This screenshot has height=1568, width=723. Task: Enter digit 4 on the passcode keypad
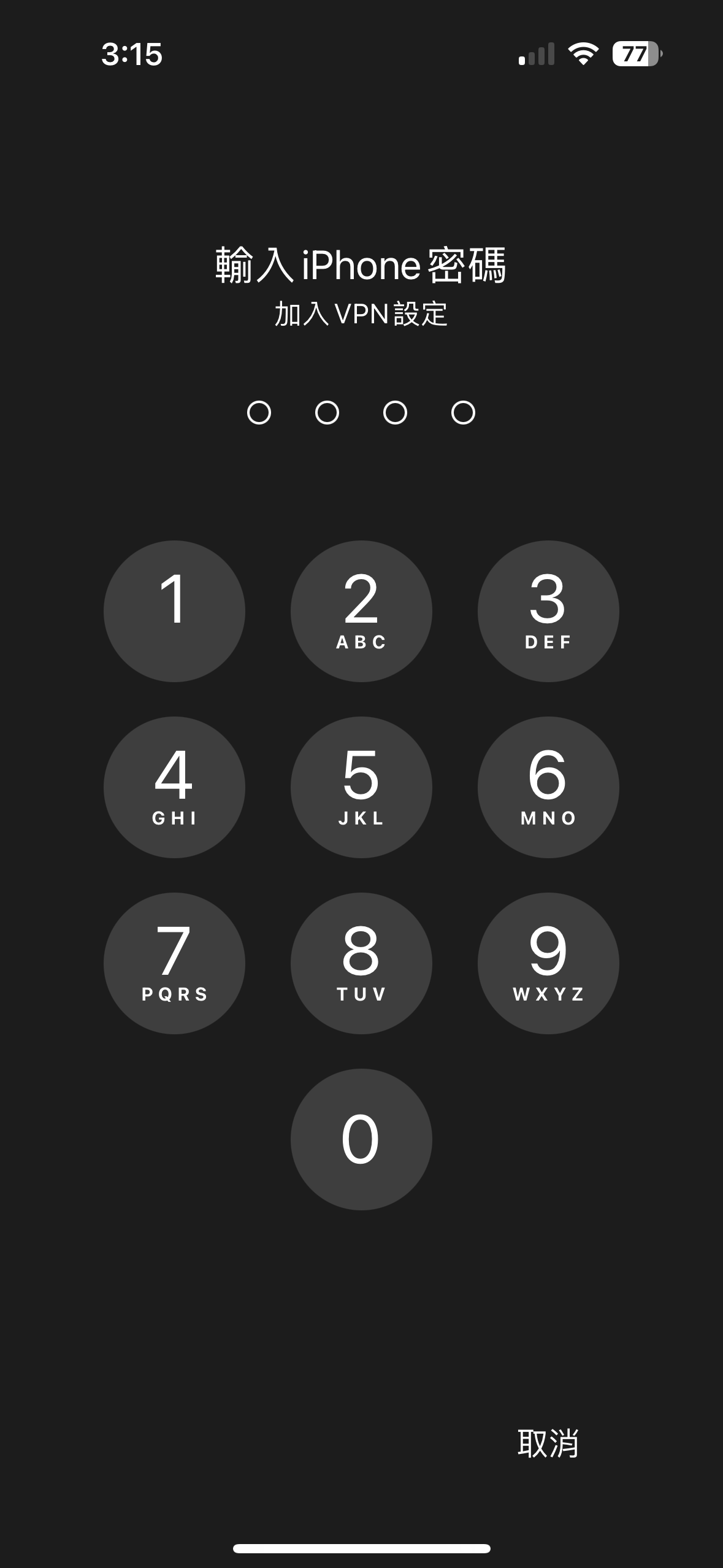coord(174,787)
